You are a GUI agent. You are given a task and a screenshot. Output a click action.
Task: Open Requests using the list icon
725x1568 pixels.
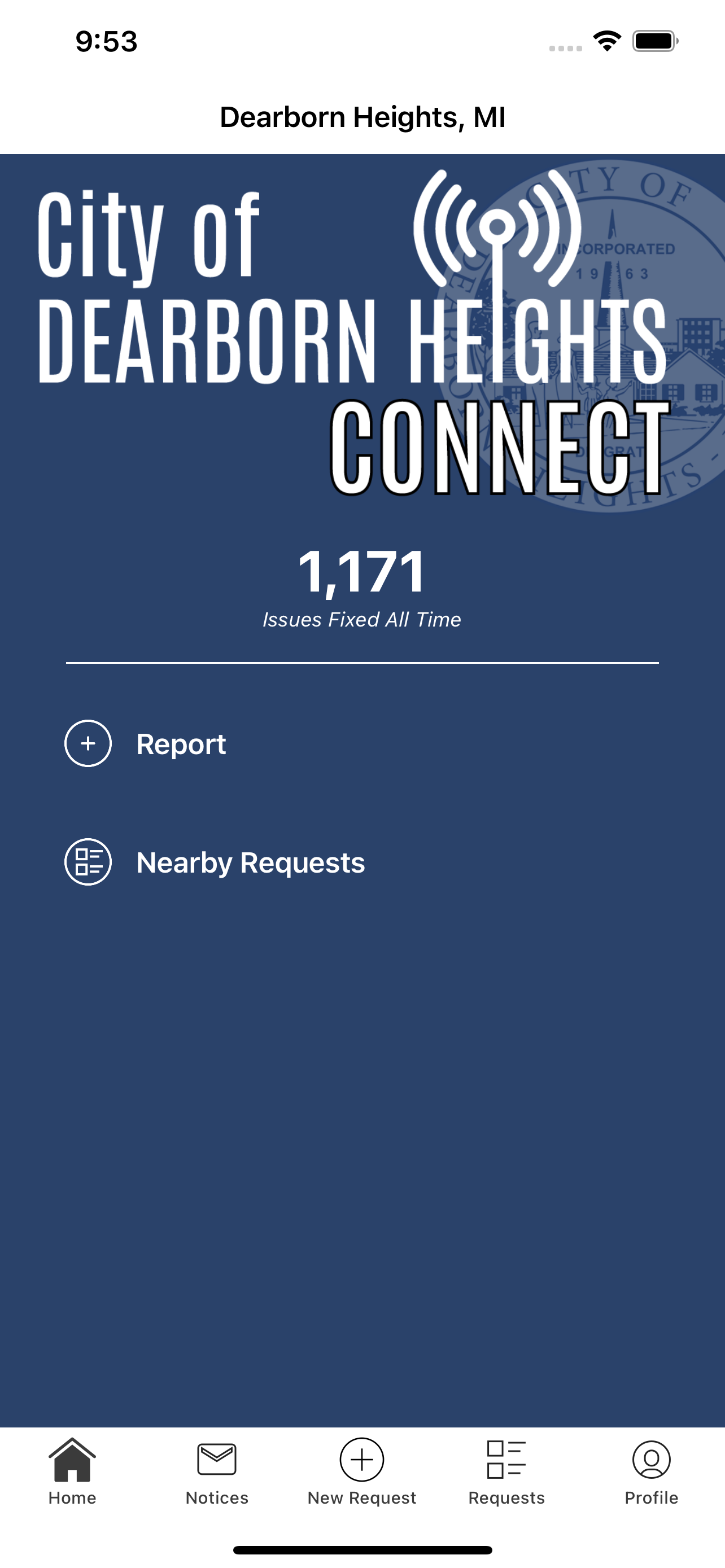(x=506, y=1458)
